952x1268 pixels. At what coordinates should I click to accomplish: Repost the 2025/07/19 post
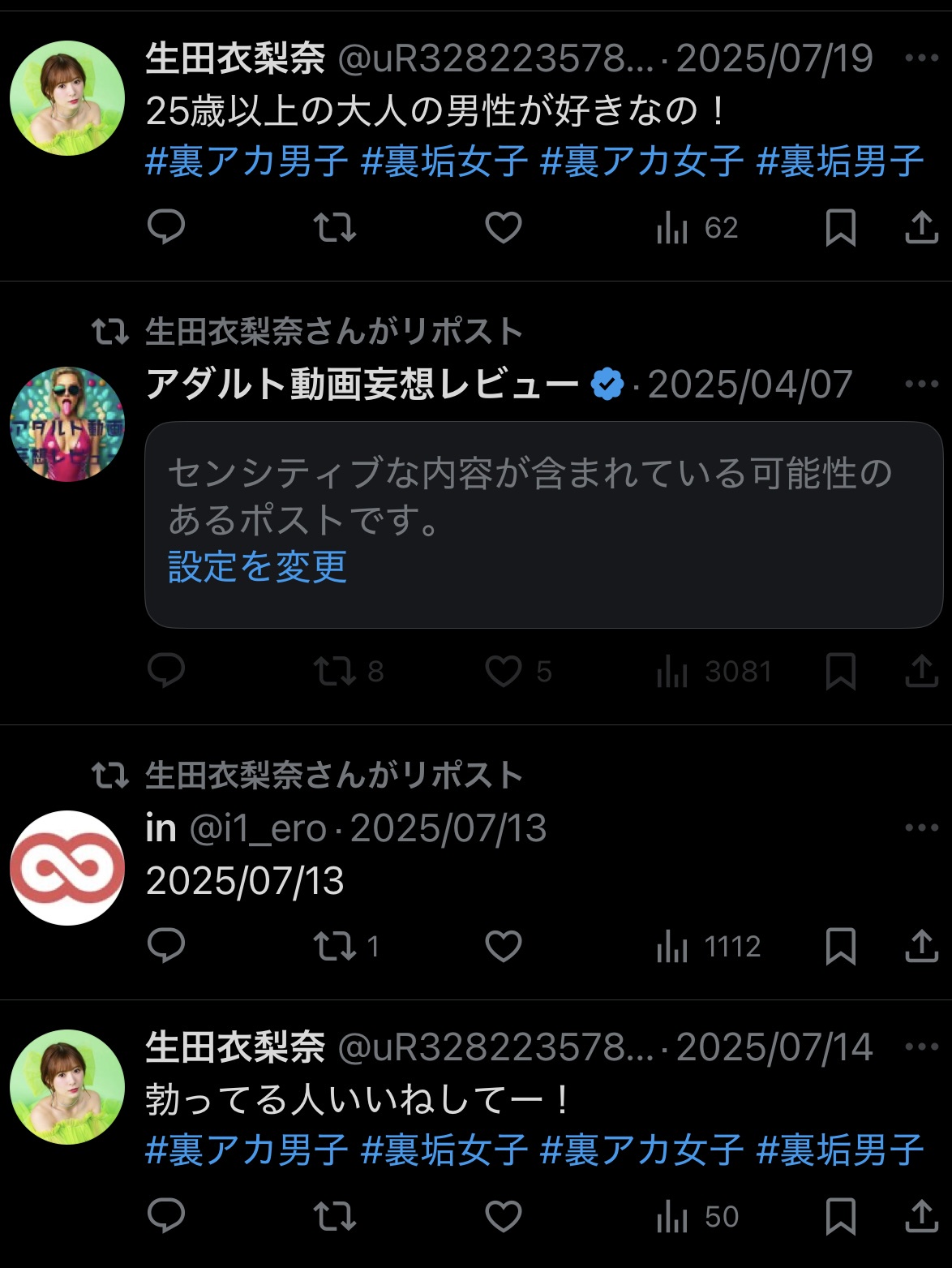pyautogui.click(x=335, y=228)
